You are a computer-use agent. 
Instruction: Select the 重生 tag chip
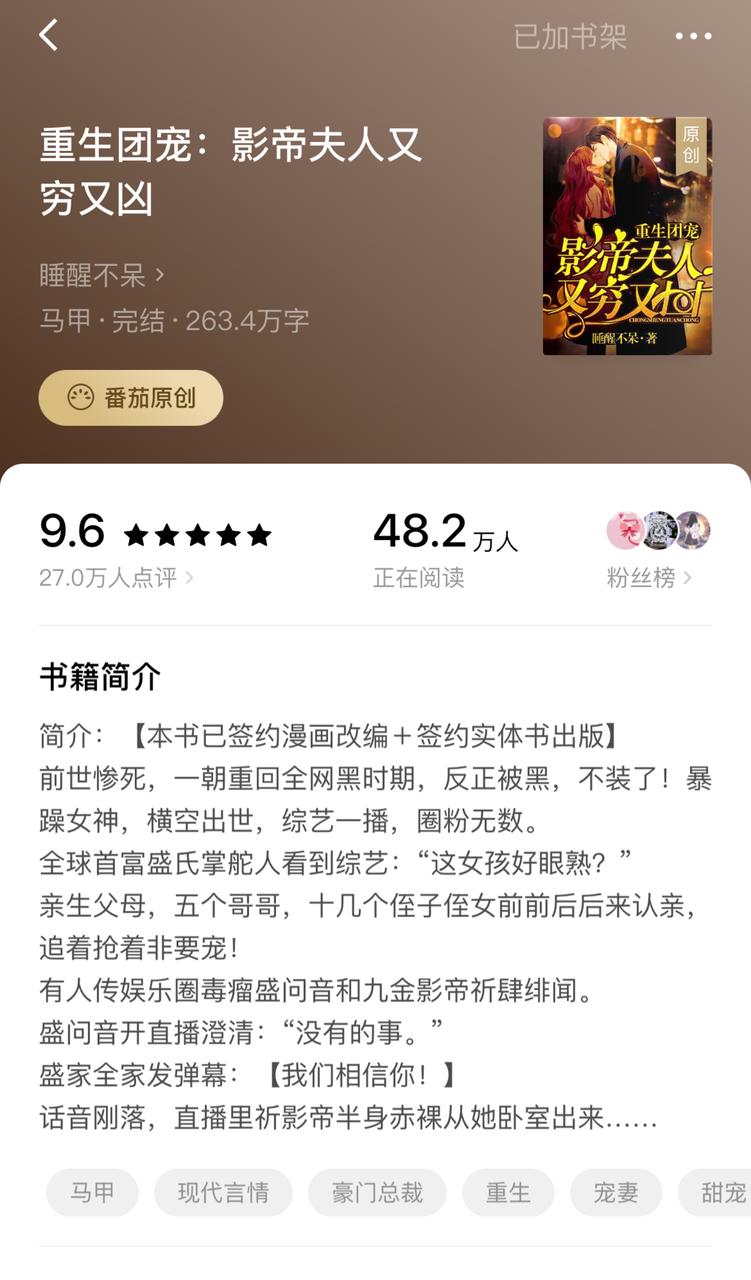tap(508, 1192)
